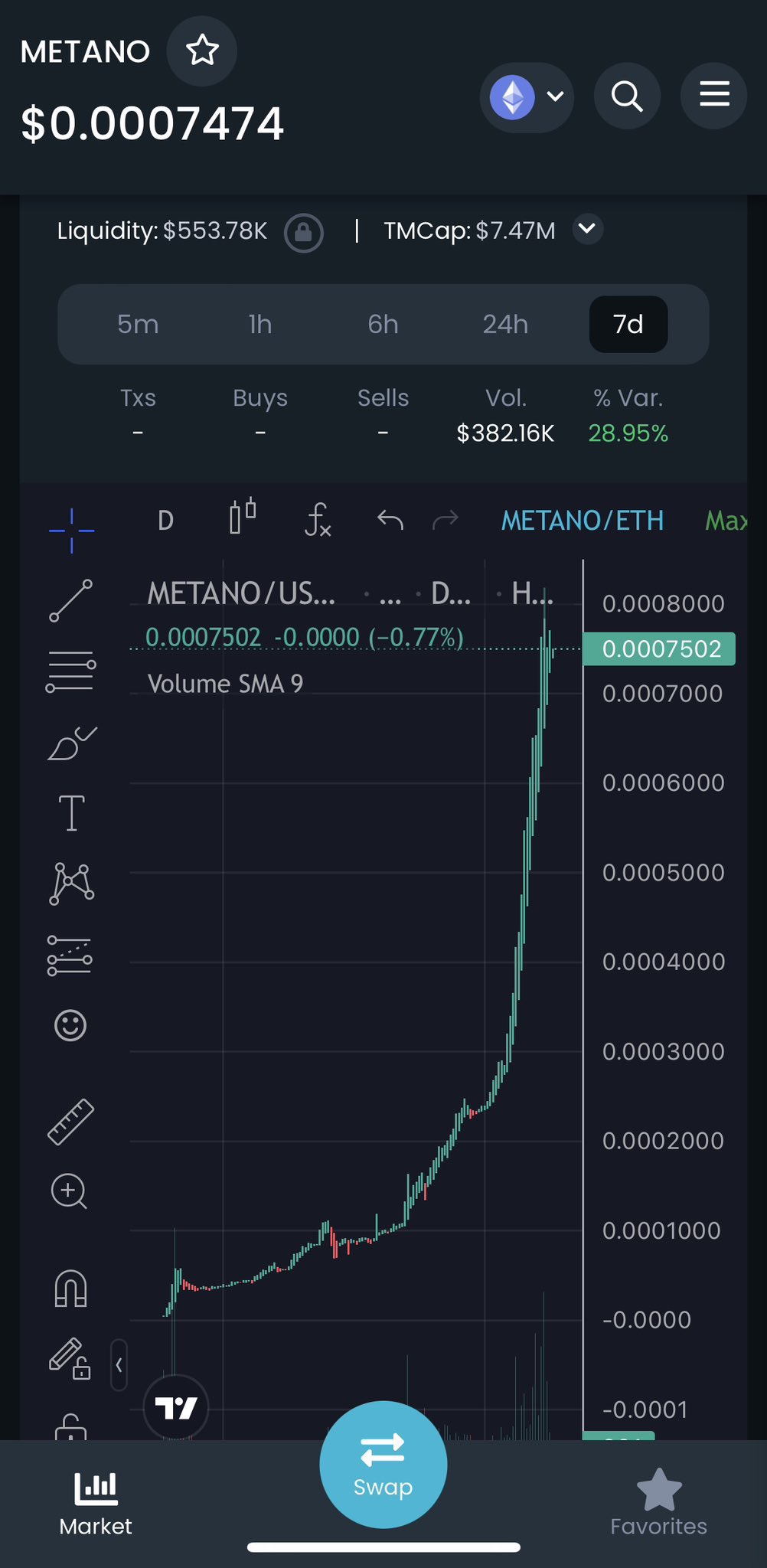Choose the text annotation tool
The image size is (767, 1568).
tap(71, 812)
